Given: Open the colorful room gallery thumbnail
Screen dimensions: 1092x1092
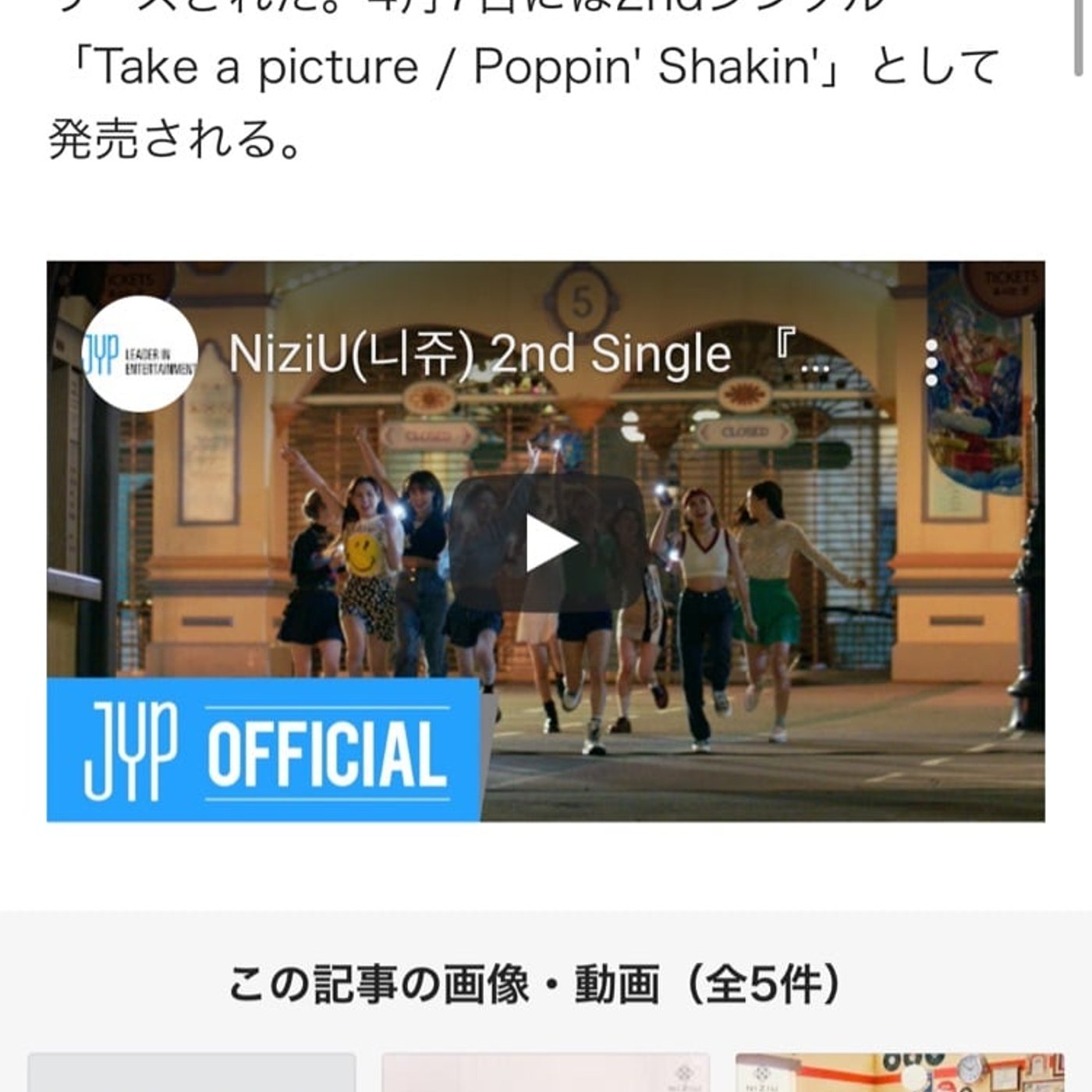Looking at the screenshot, I should [899, 1074].
